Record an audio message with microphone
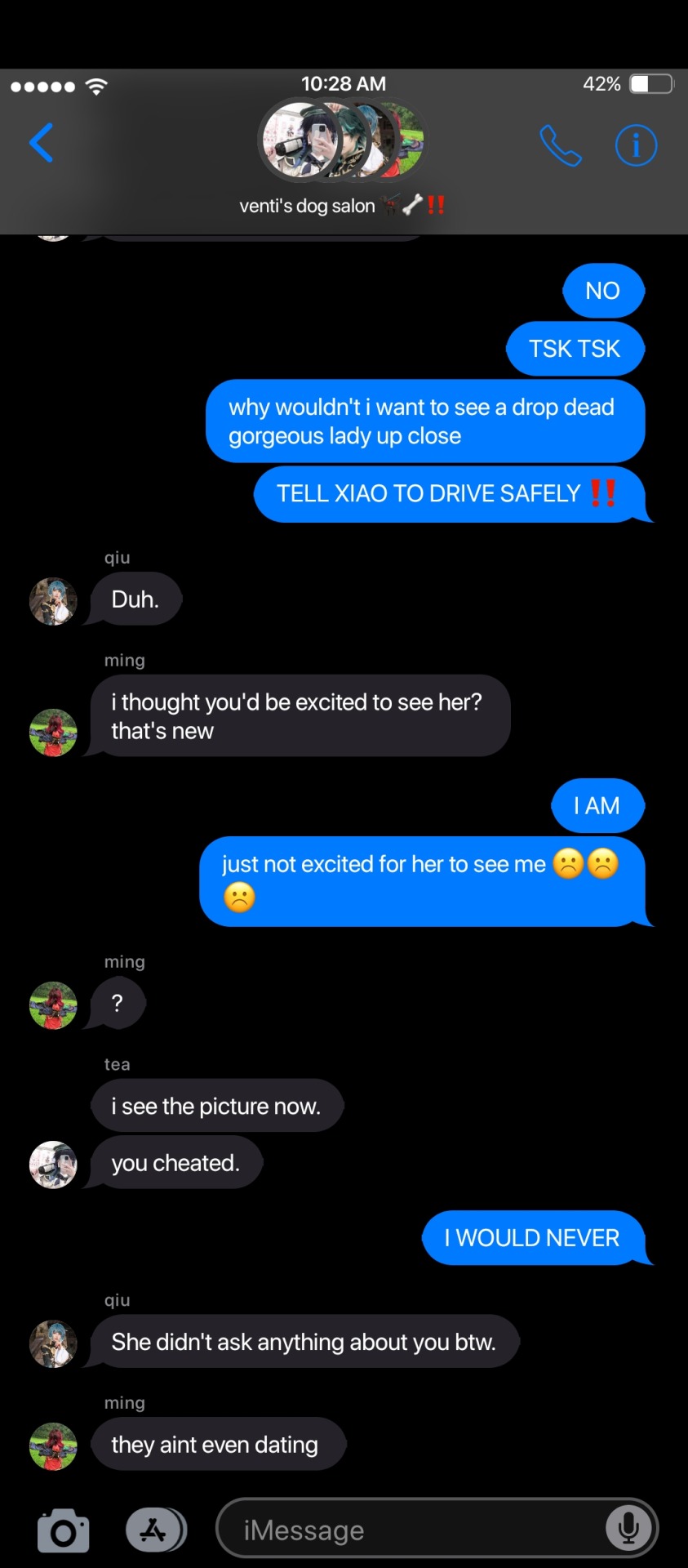This screenshot has height=1568, width=688. 628,1528
